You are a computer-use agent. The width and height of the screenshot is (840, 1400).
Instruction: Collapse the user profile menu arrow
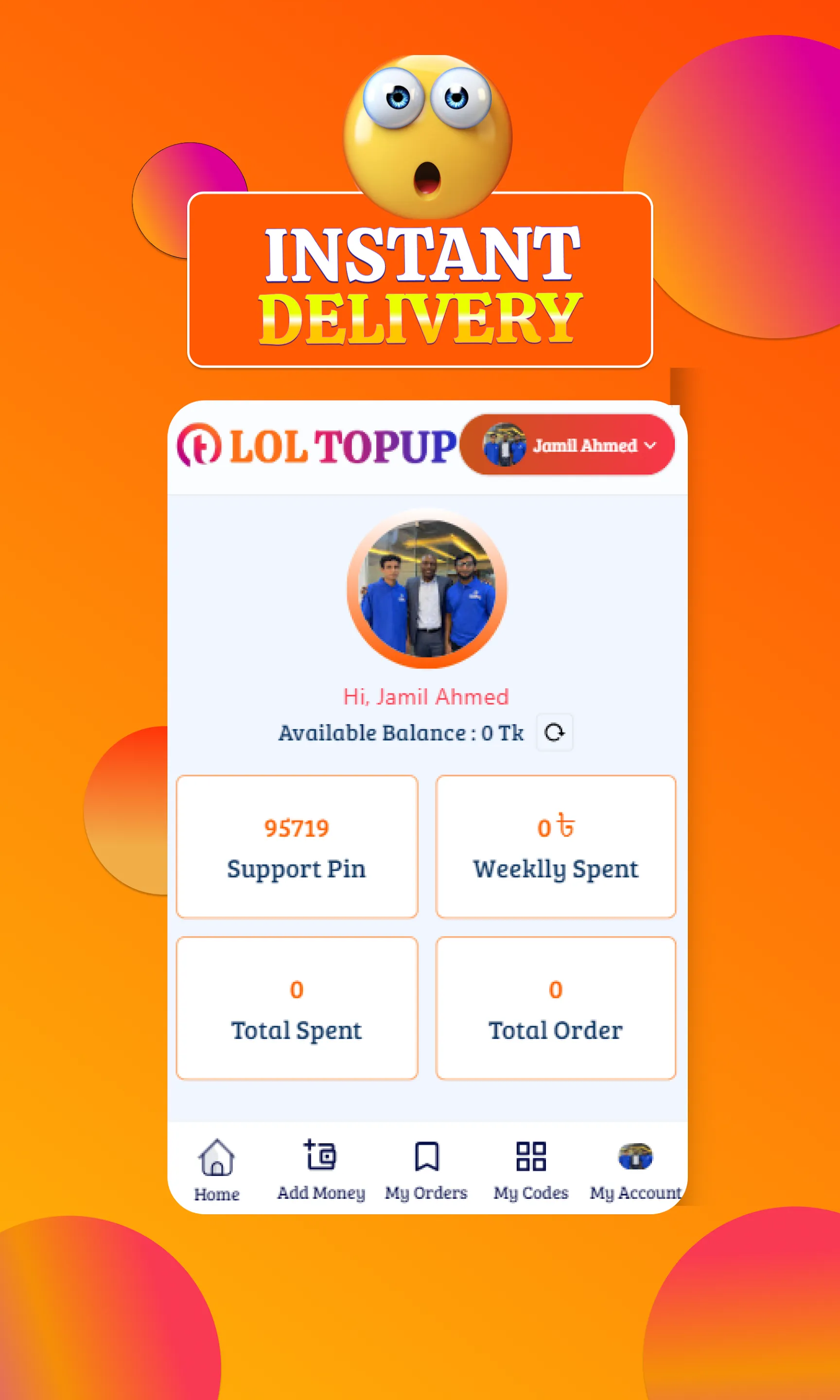point(650,446)
